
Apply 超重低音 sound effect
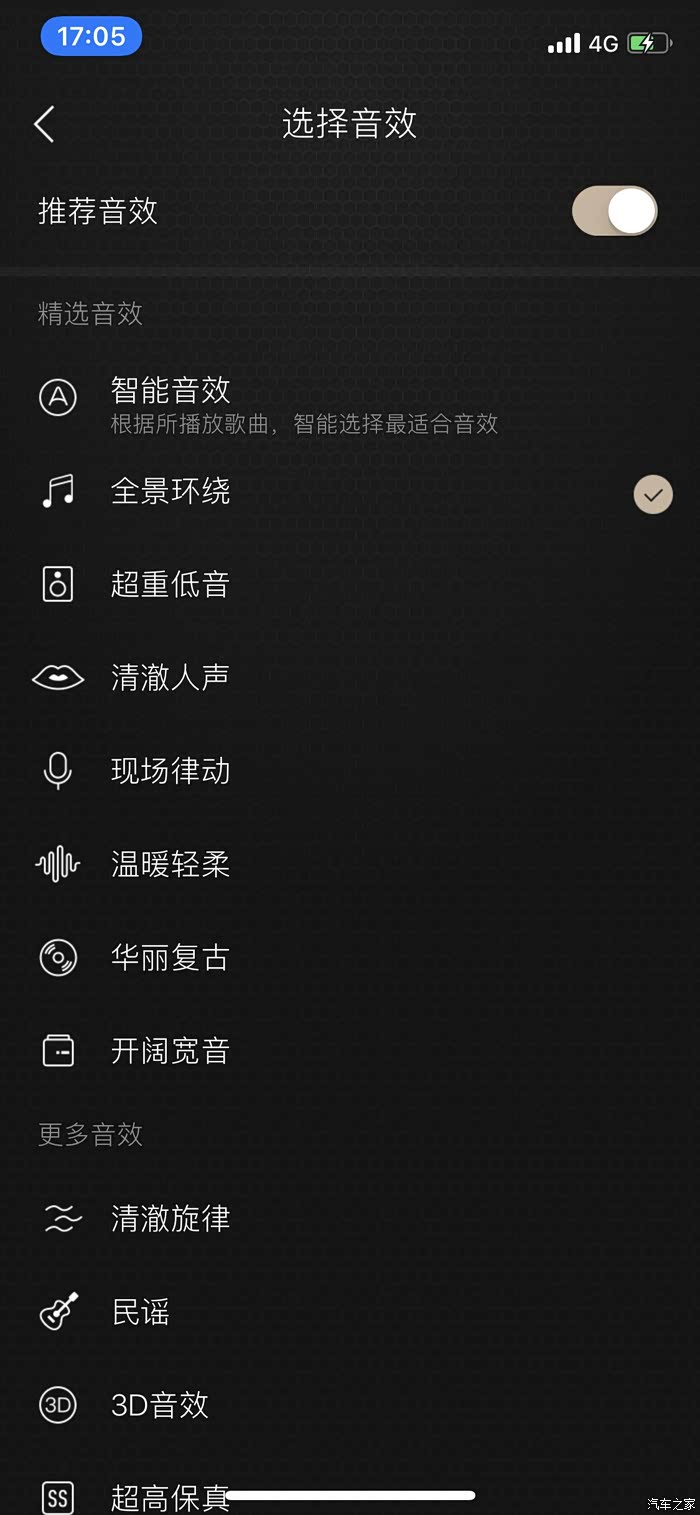click(x=170, y=584)
